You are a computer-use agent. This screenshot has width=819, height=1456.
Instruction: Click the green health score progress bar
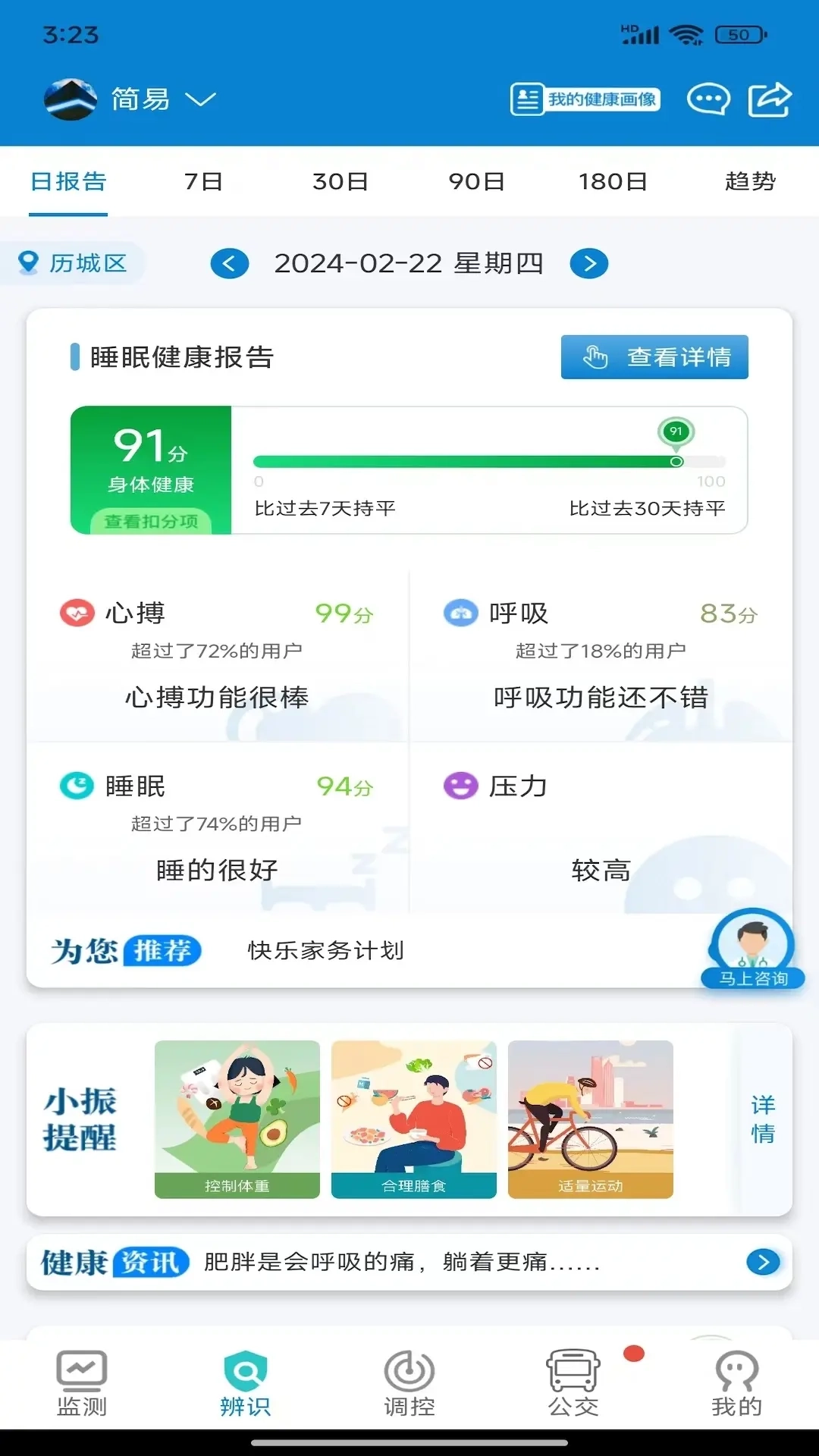point(485,460)
